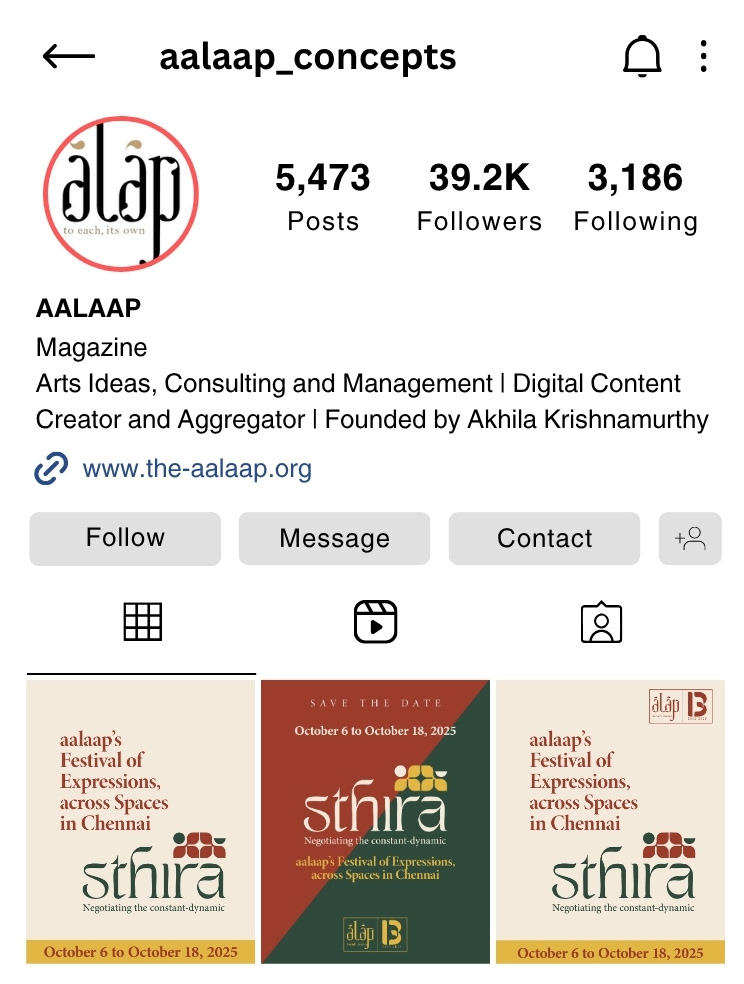Switch to the tagged photos tab
Viewport: 744px width, 984px height.
(x=601, y=622)
